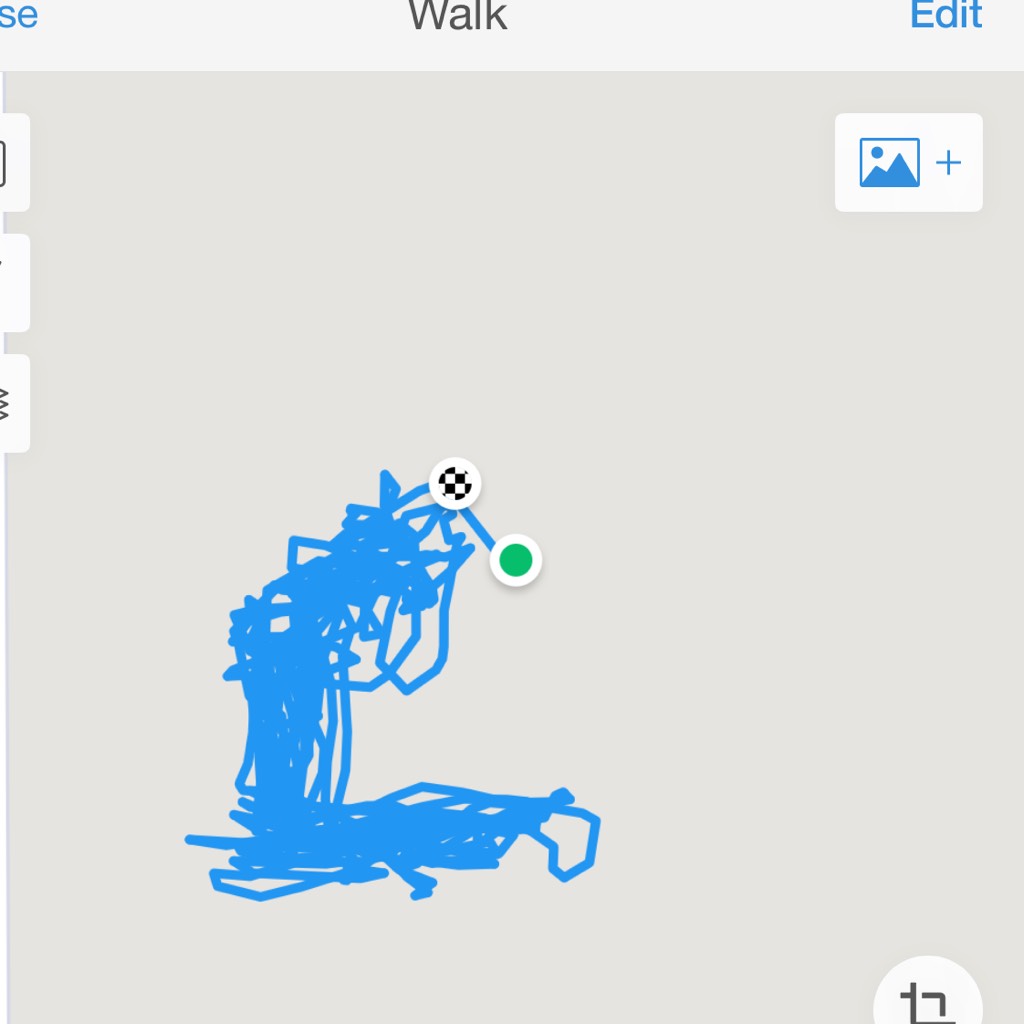The width and height of the screenshot is (1024, 1024).
Task: Tap Edit to modify the walk
Action: (945, 16)
